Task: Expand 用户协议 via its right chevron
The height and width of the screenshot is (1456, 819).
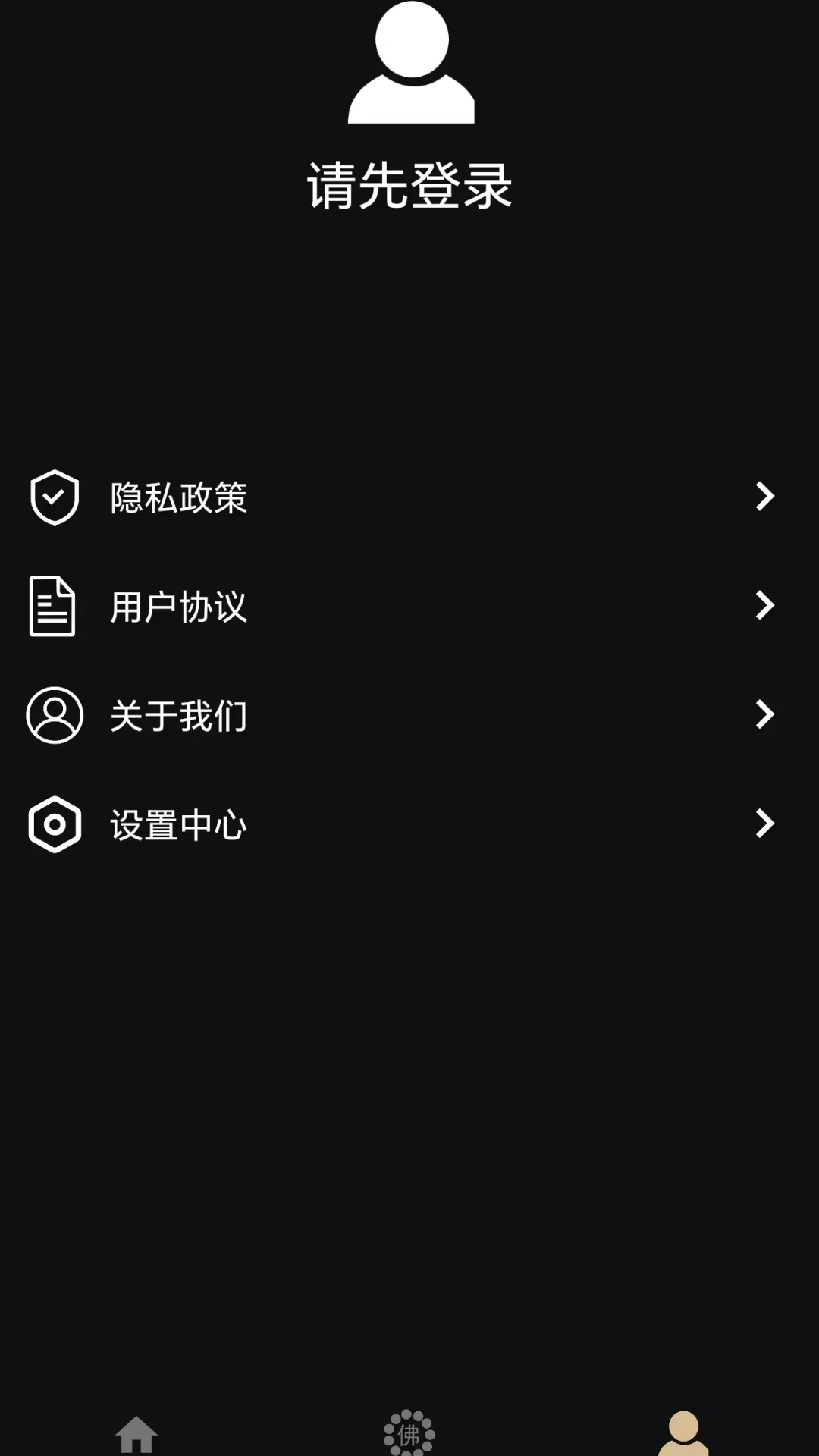Action: tap(765, 606)
